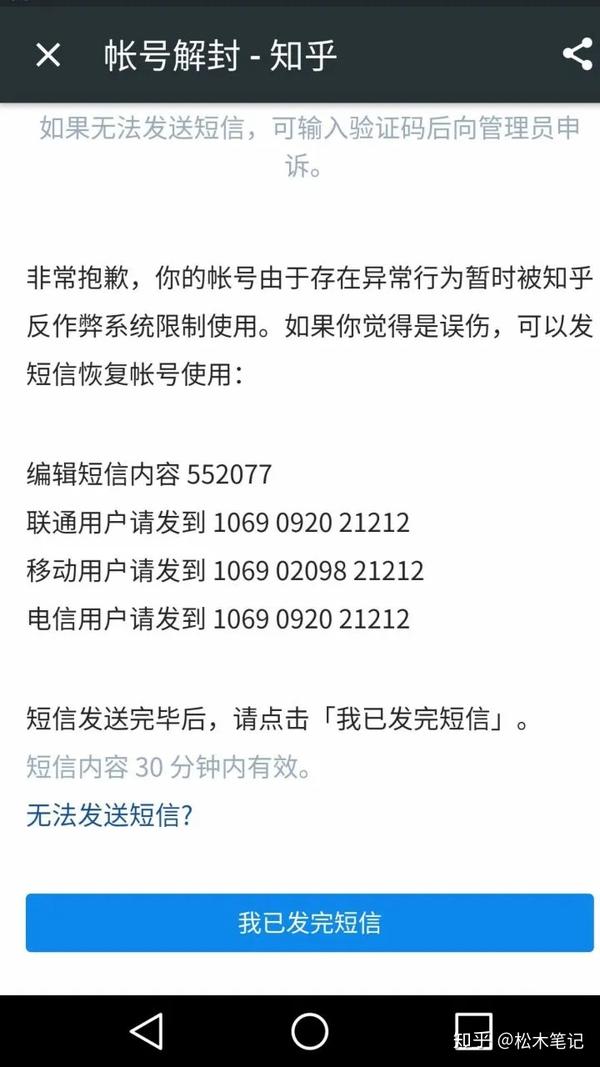Go to home screen via home button
This screenshot has width=600, height=1067.
tap(309, 1031)
